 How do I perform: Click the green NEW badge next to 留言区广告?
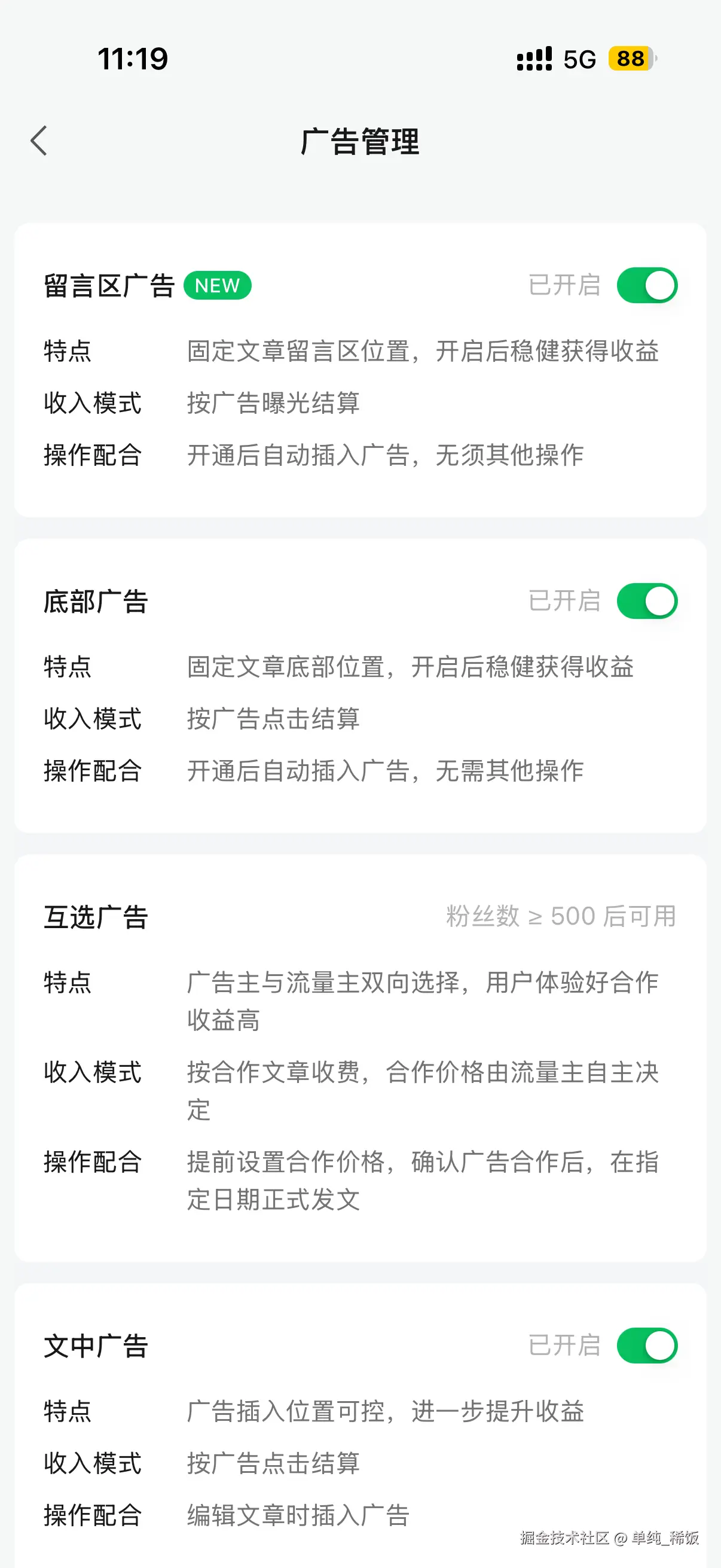[x=217, y=285]
